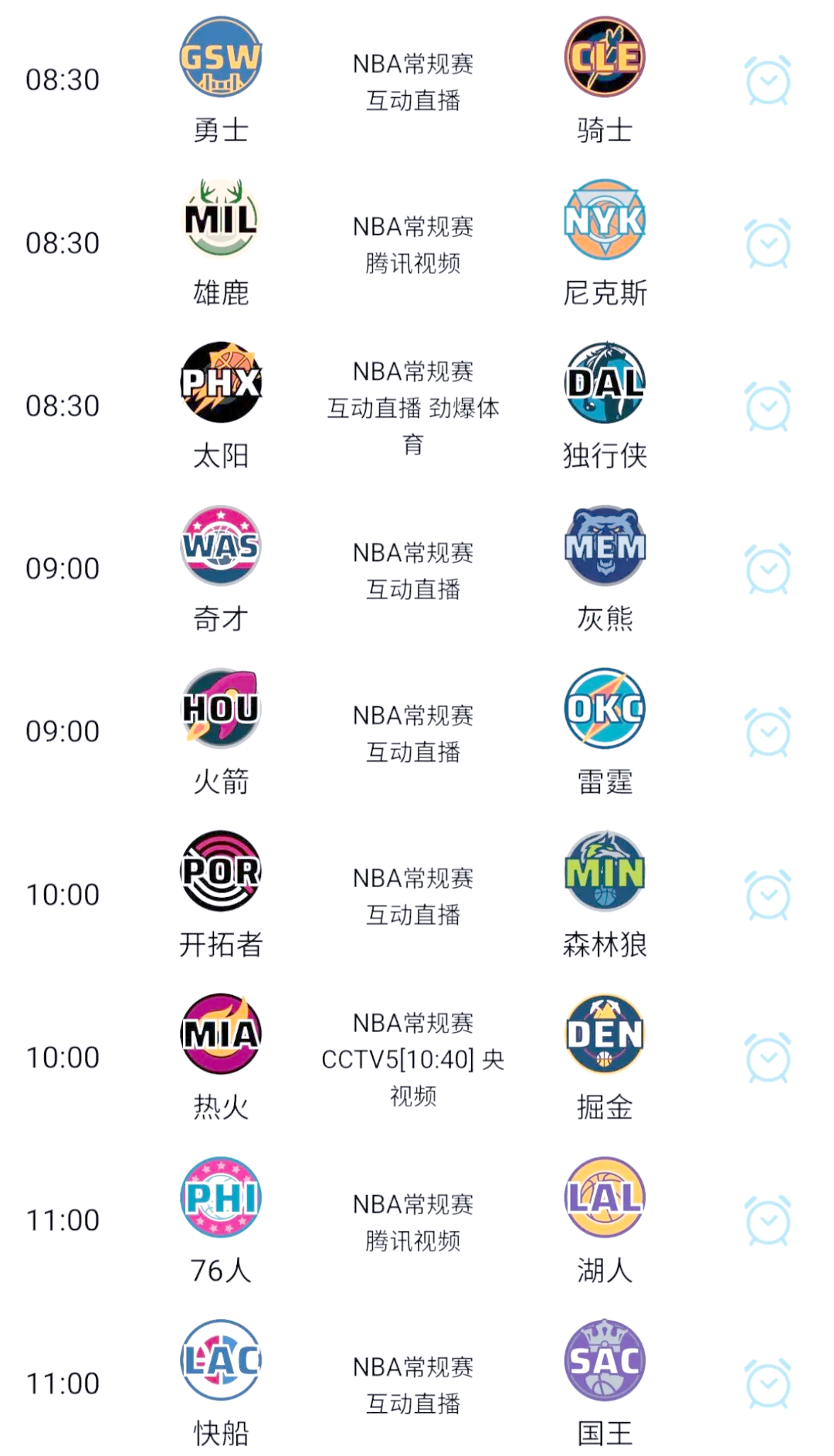The height and width of the screenshot is (1456, 834).
Task: Toggle the reminder alarm for 勇士 vs 骑士
Action: point(766,80)
